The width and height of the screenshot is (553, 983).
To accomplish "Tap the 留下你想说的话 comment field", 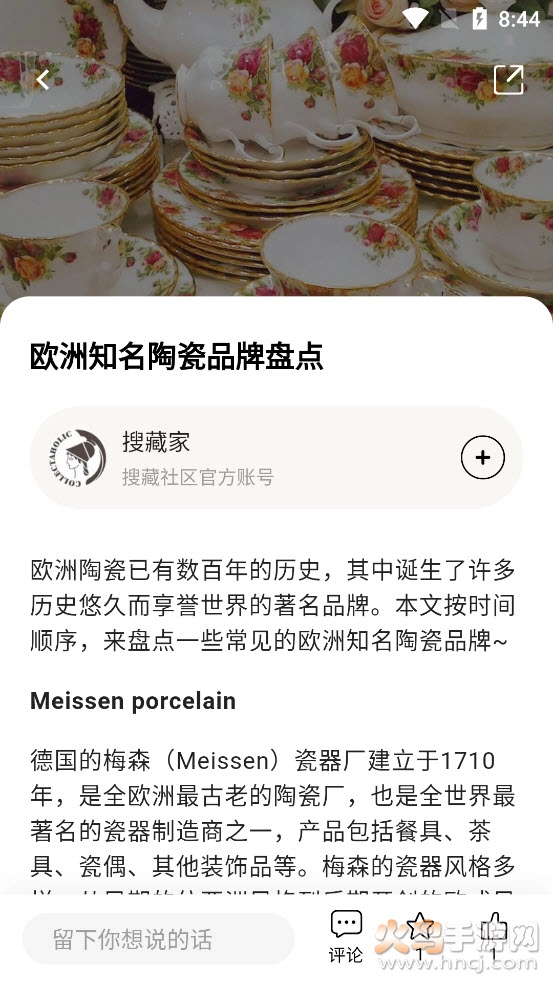I will click(158, 938).
